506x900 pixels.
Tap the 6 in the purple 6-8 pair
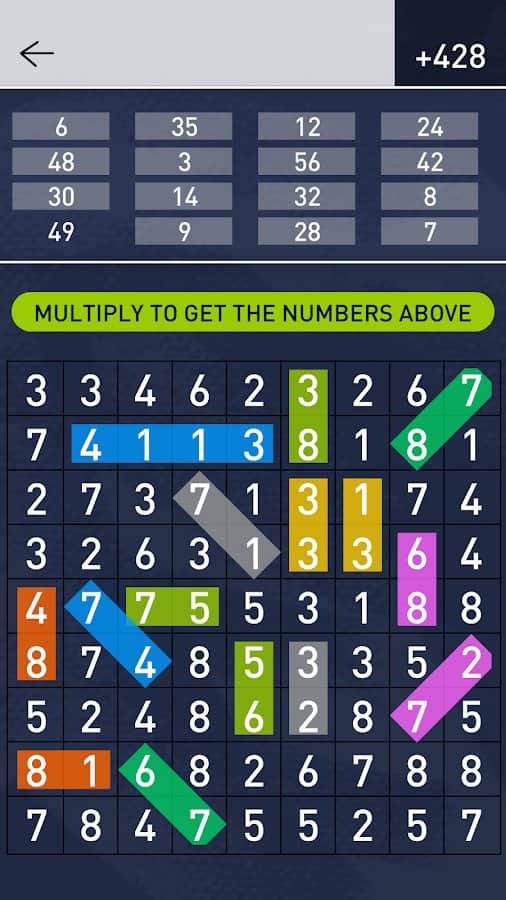(417, 553)
